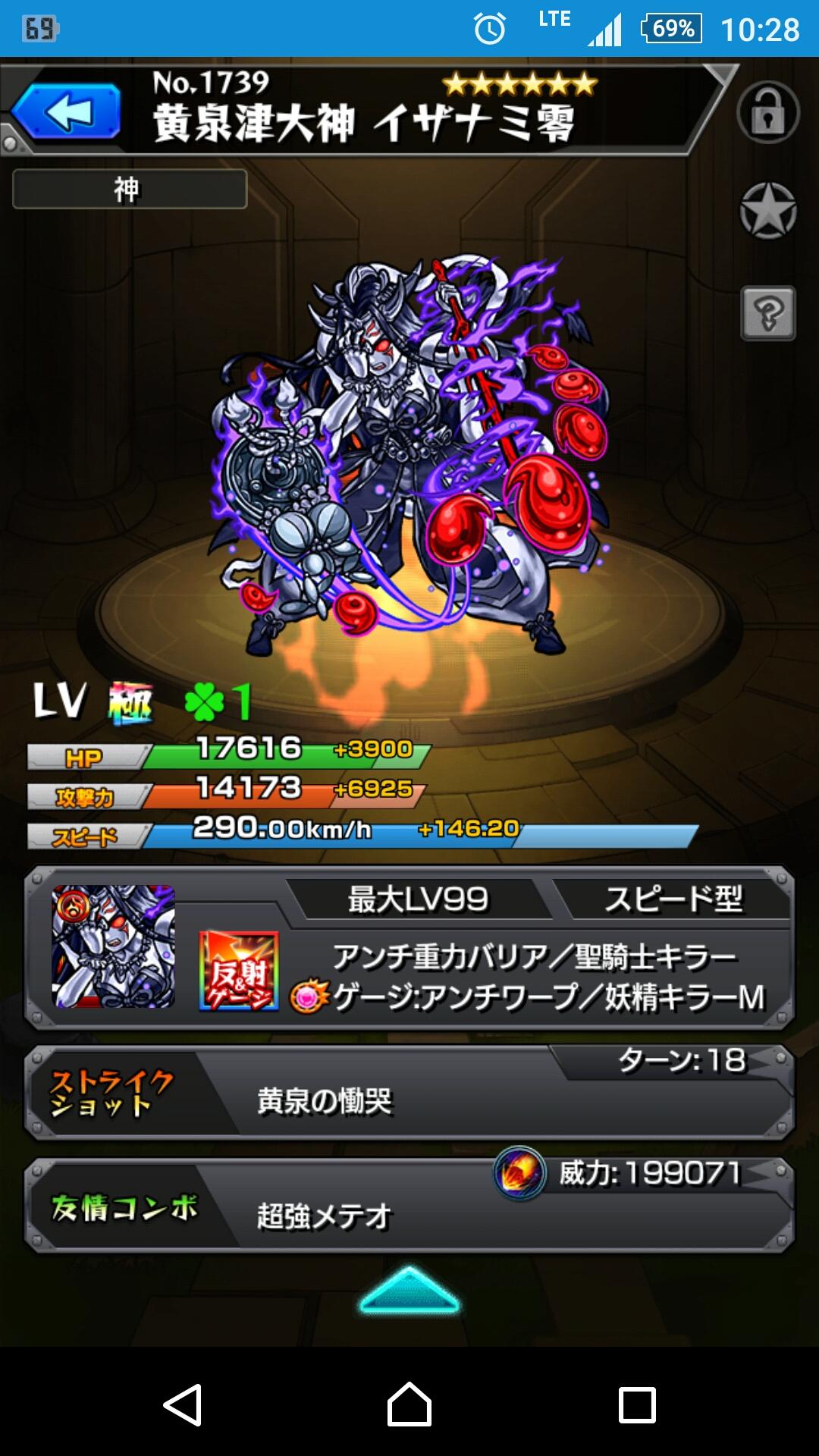The height and width of the screenshot is (1456, 819).
Task: Expand details with the cyan up arrow
Action: [409, 1291]
